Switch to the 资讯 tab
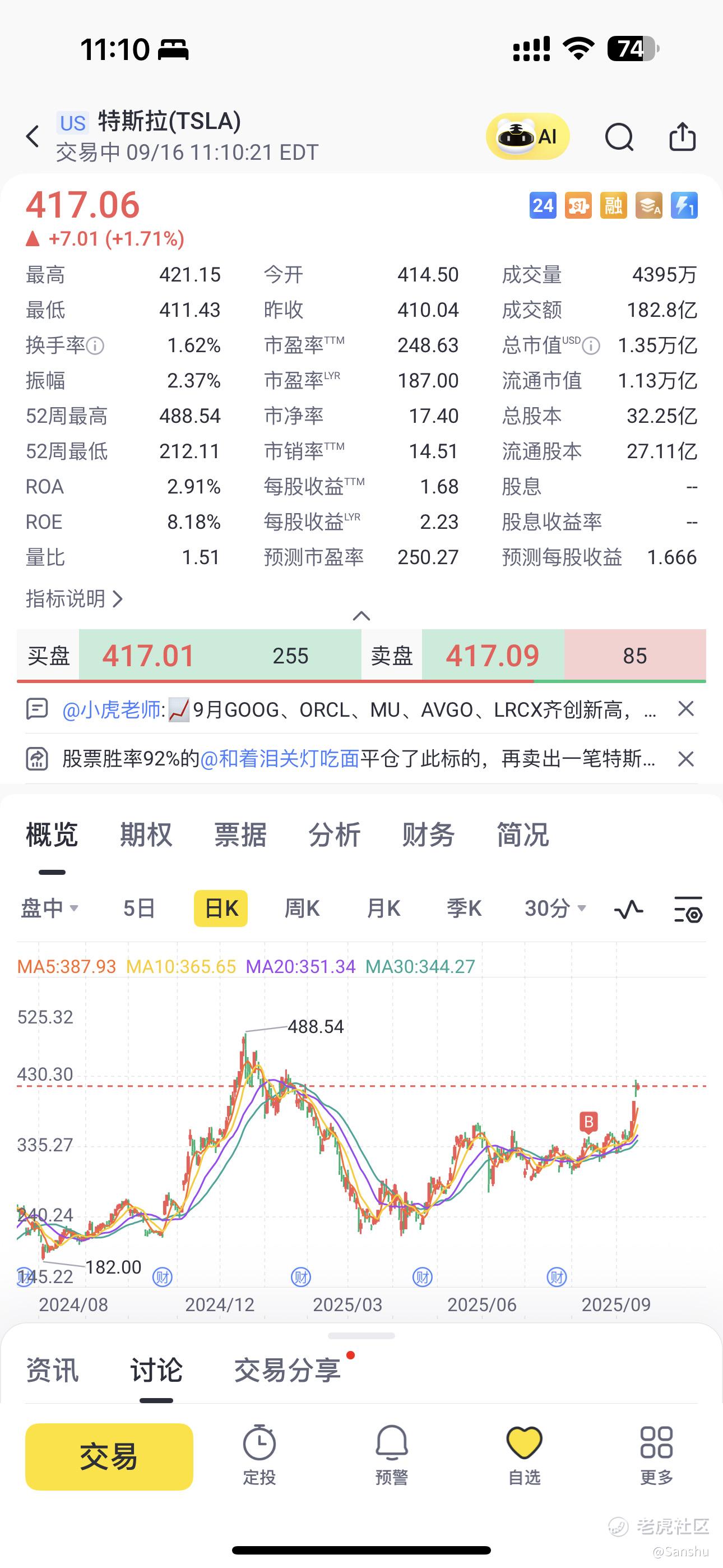Image resolution: width=723 pixels, height=1568 pixels. point(52,1371)
